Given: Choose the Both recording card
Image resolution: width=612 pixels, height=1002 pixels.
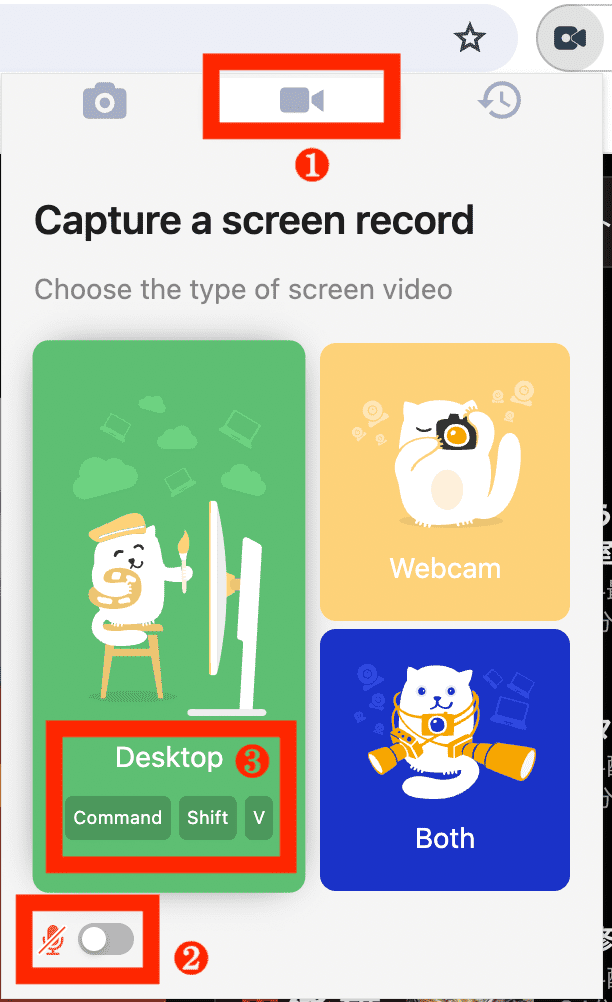Looking at the screenshot, I should pos(444,758).
